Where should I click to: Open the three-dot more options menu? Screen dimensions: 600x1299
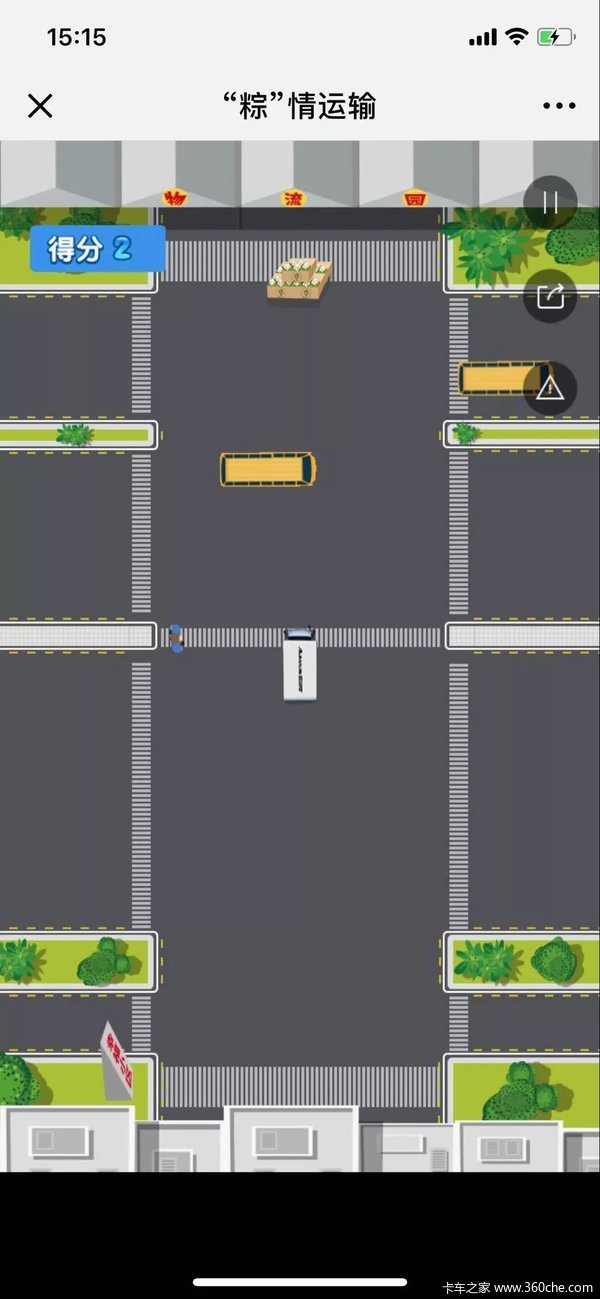click(x=559, y=106)
